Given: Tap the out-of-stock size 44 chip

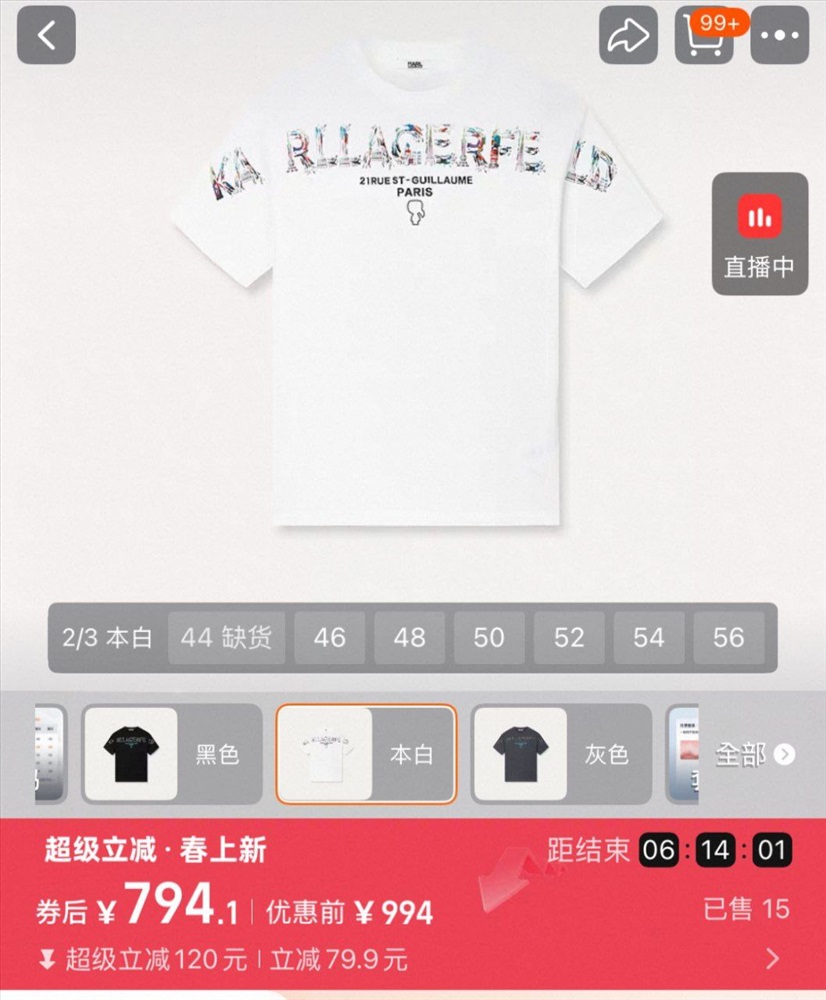Looking at the screenshot, I should click(x=226, y=638).
